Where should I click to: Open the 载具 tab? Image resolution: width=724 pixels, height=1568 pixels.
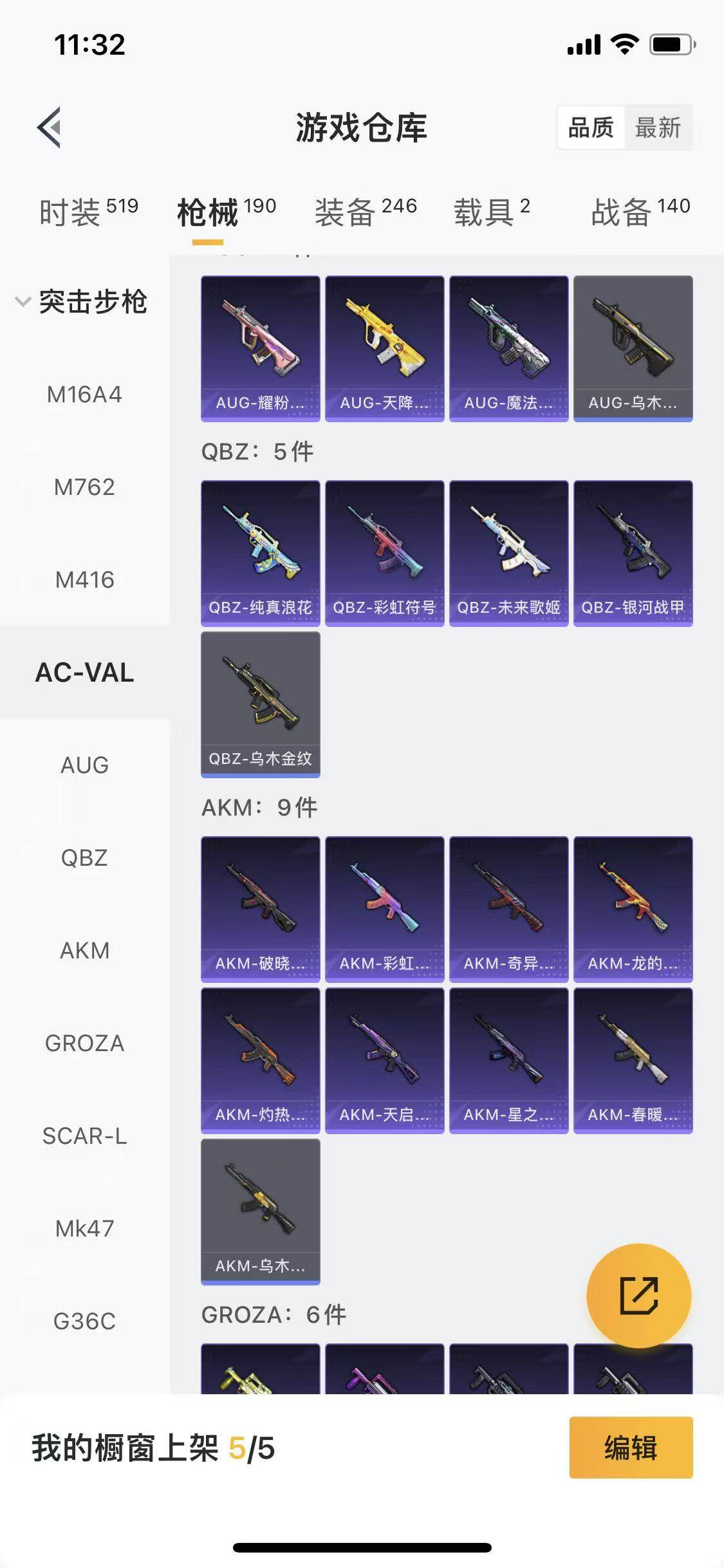click(x=492, y=212)
